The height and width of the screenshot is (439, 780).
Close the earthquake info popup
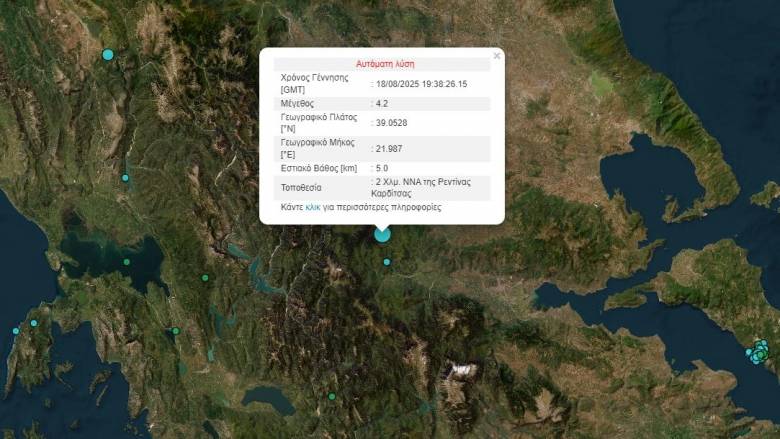(x=497, y=56)
